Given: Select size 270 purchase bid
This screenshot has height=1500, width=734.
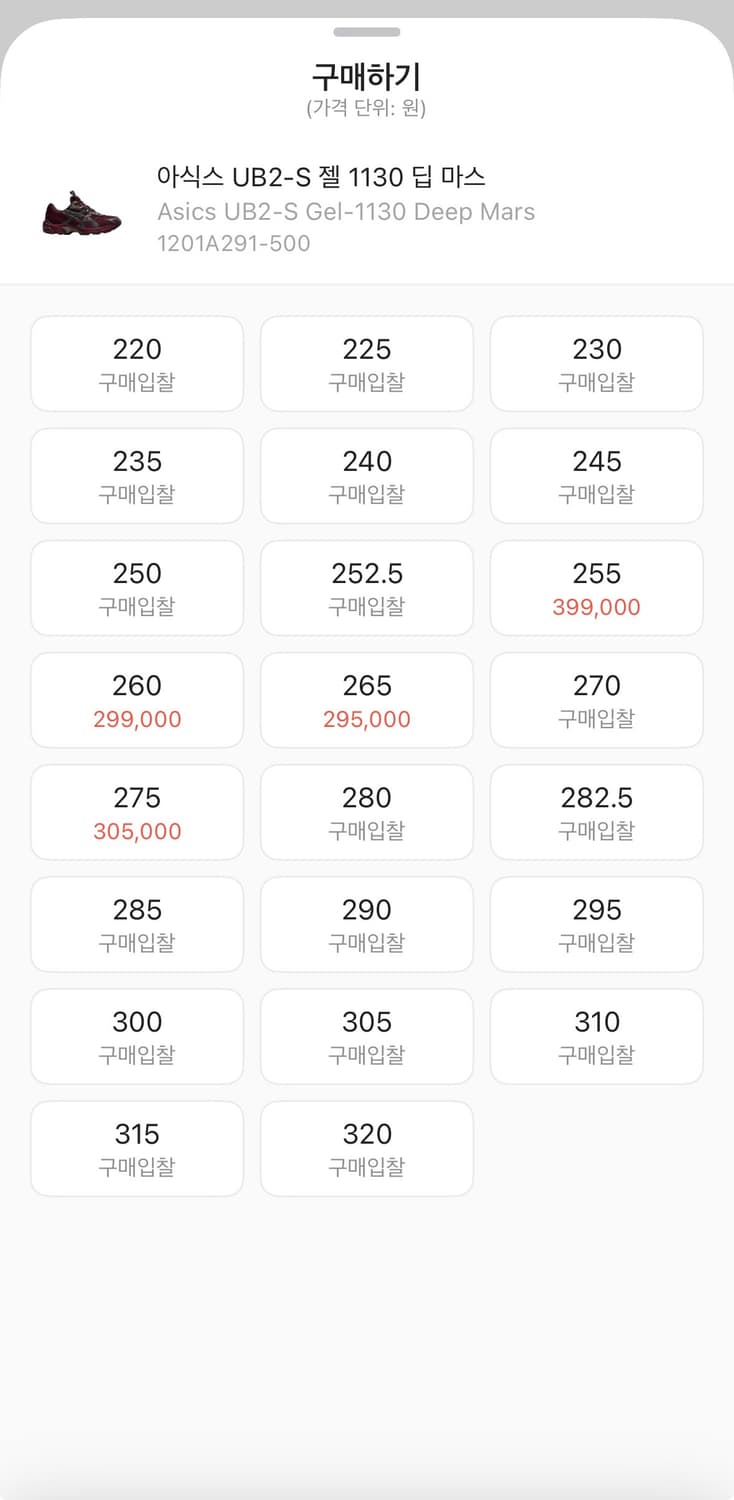Looking at the screenshot, I should pyautogui.click(x=596, y=699).
